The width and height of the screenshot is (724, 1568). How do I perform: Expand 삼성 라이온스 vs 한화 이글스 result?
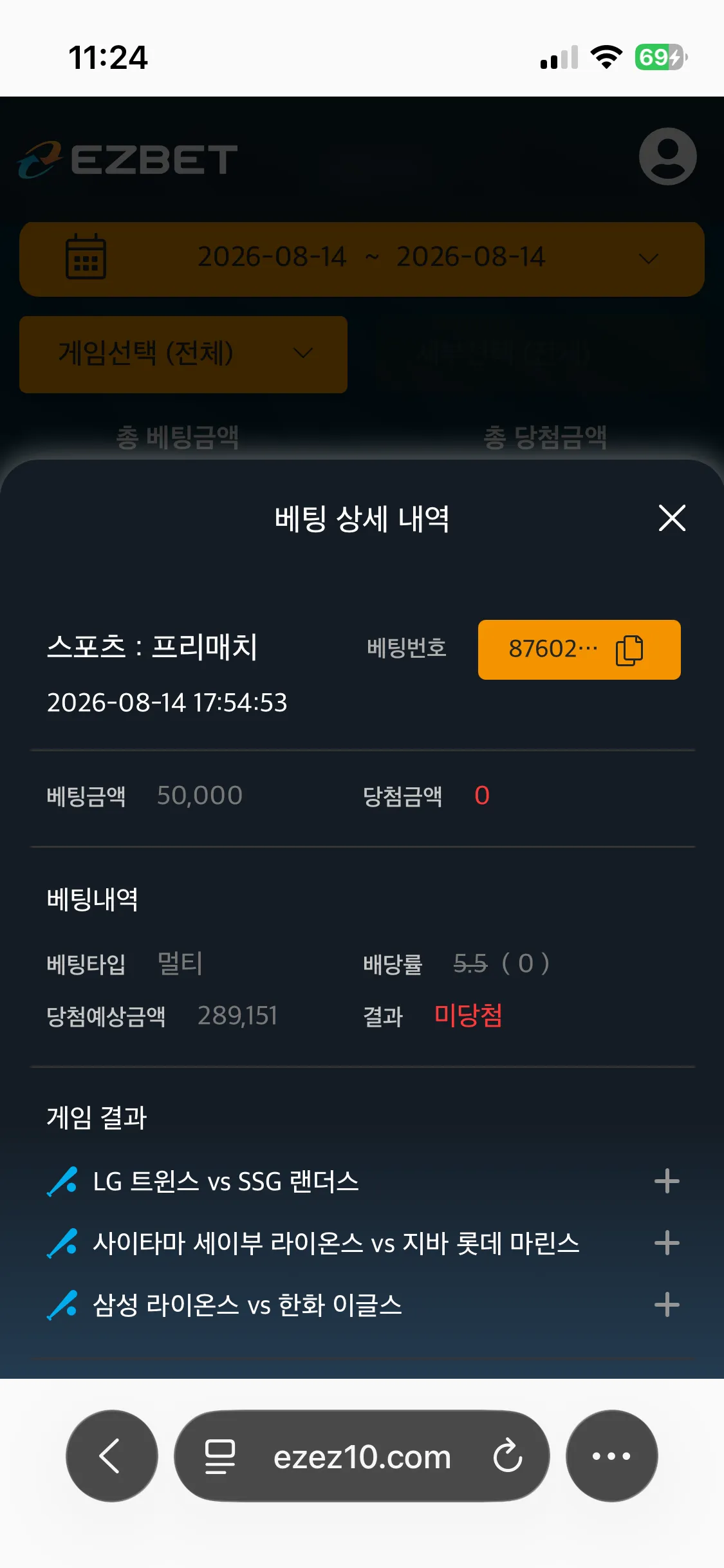click(x=667, y=1305)
